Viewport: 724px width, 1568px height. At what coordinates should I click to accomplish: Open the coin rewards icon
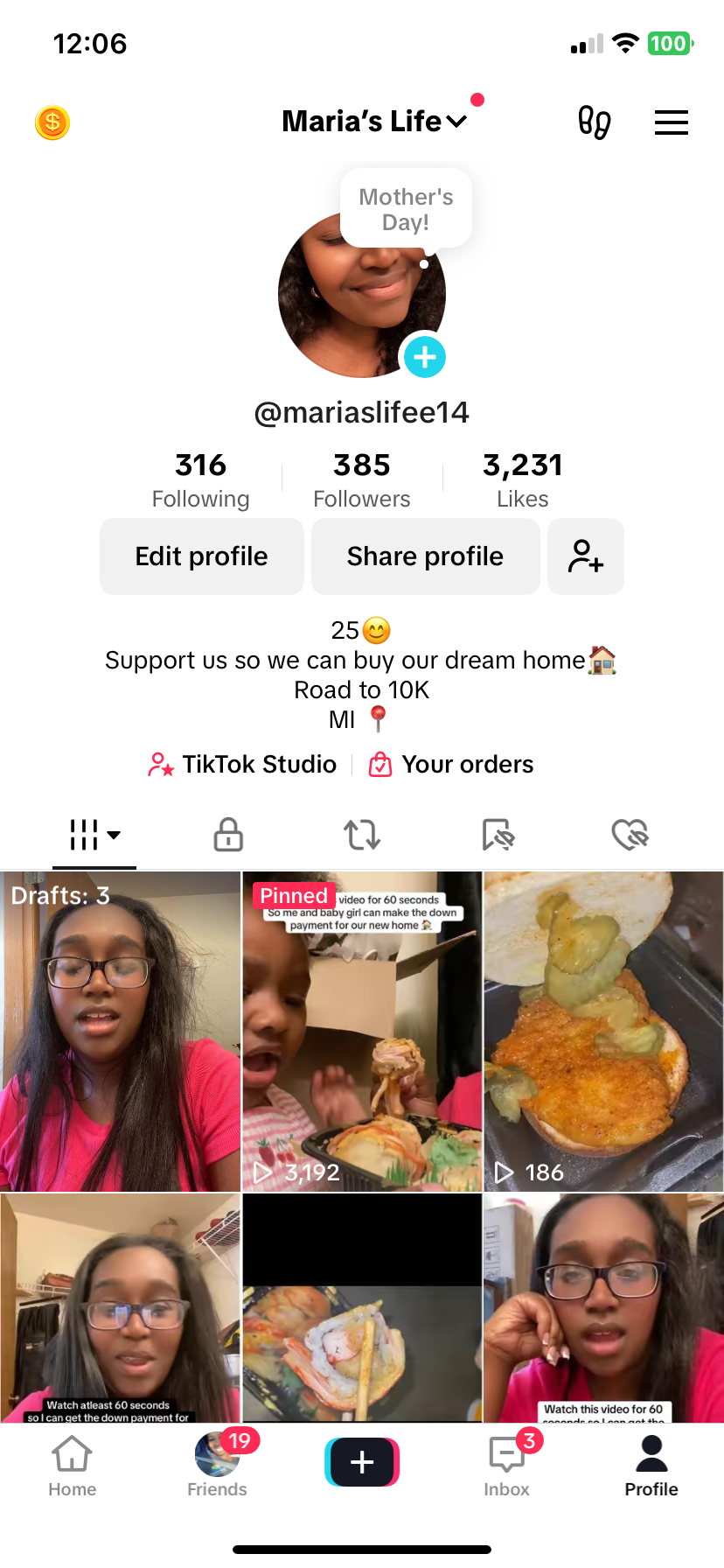52,122
